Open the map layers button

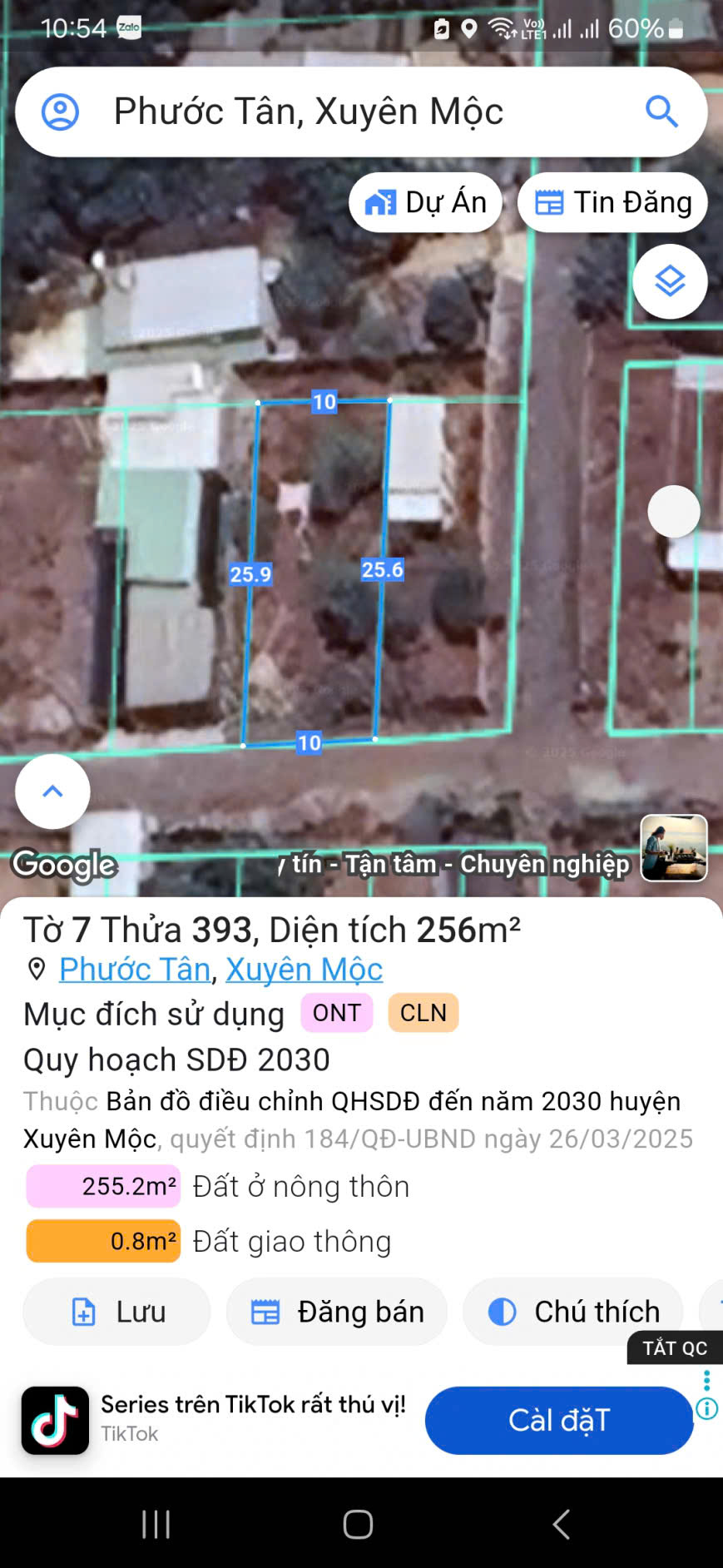coord(670,281)
